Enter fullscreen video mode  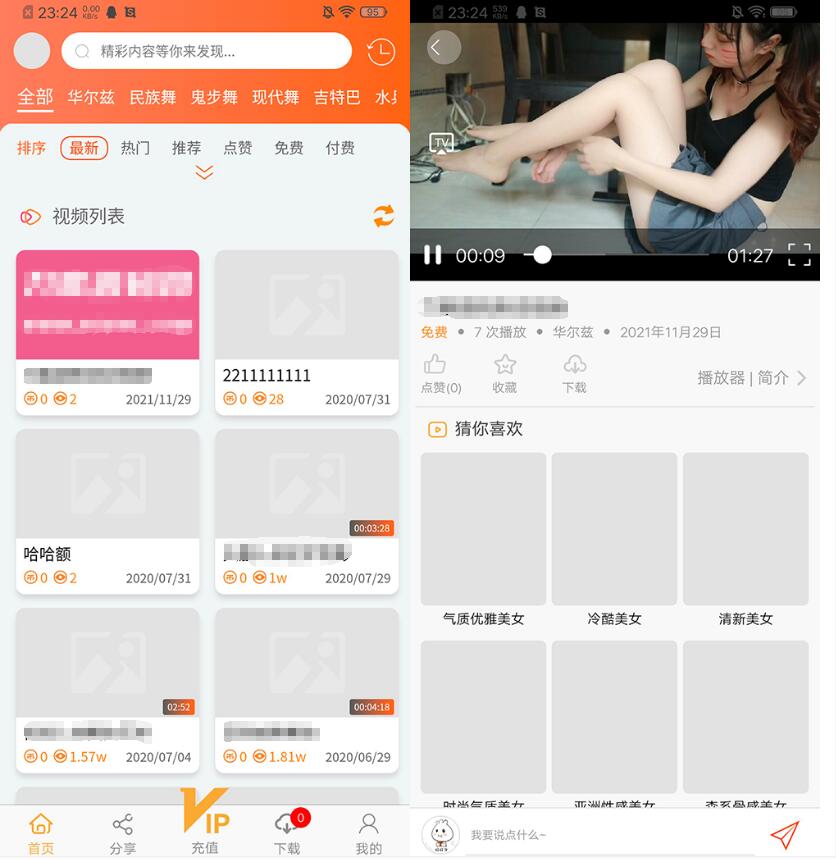tap(799, 255)
